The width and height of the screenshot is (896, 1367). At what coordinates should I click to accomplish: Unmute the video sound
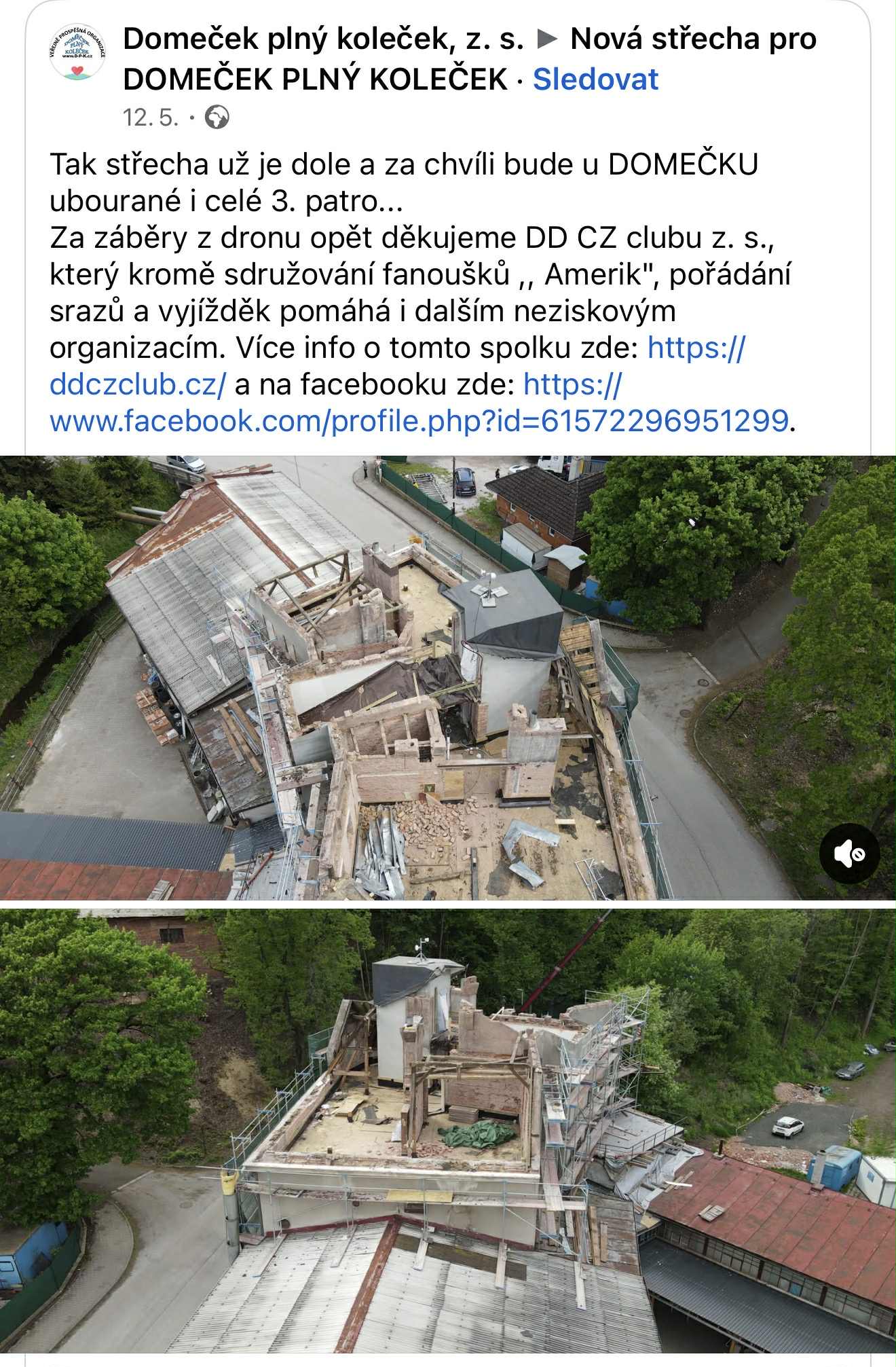[x=849, y=854]
